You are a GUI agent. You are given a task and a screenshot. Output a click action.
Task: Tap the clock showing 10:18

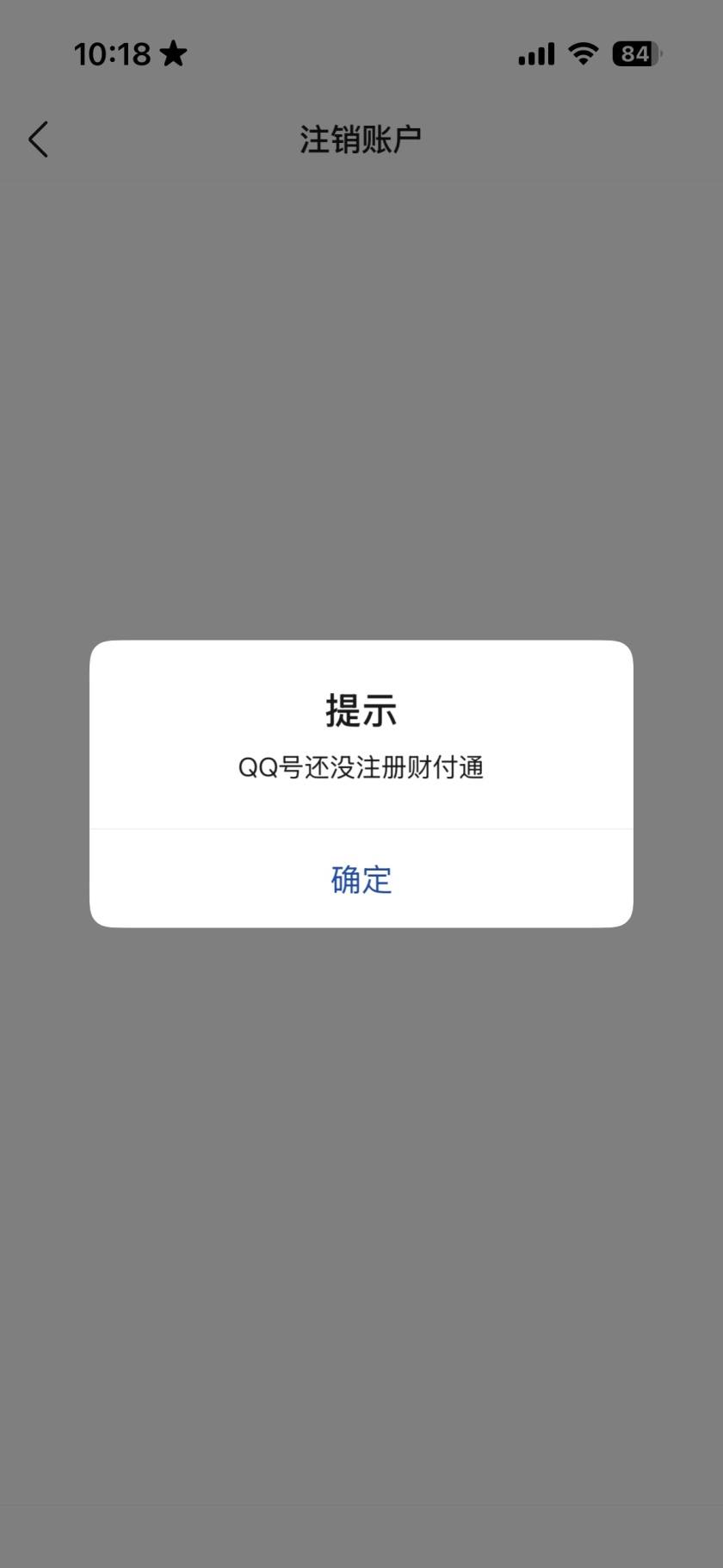click(112, 53)
